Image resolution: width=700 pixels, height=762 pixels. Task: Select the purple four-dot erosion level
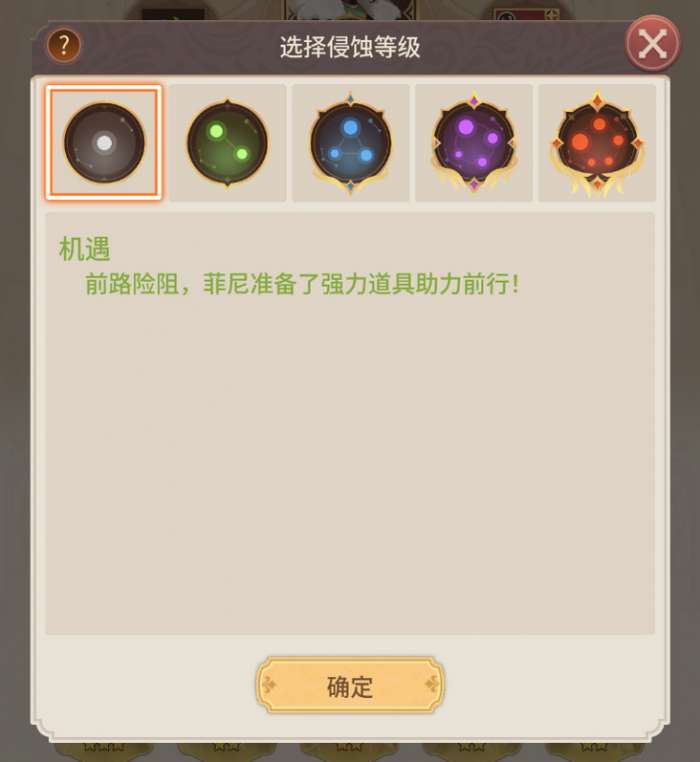pos(474,143)
